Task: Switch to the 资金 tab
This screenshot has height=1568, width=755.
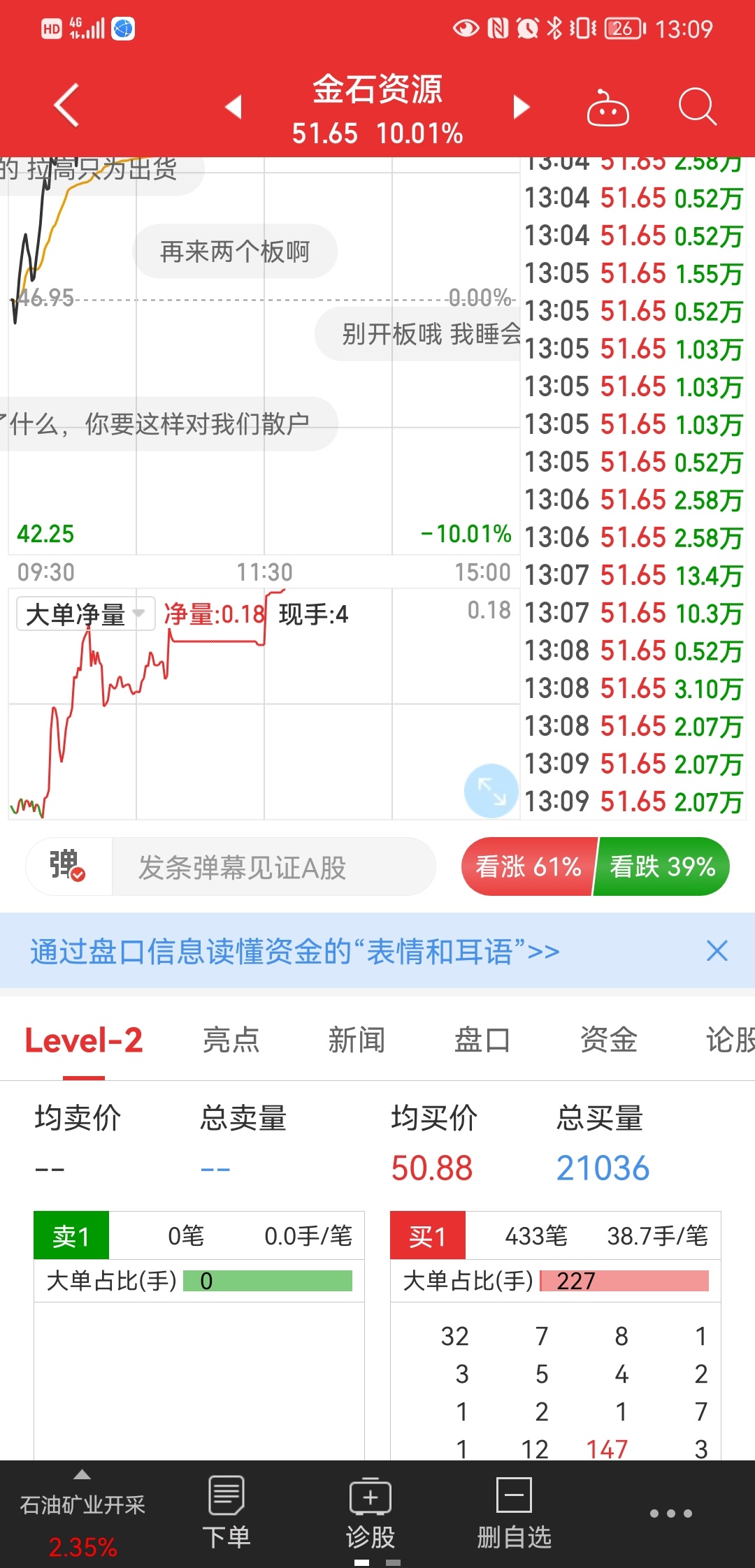Action: pos(608,1040)
